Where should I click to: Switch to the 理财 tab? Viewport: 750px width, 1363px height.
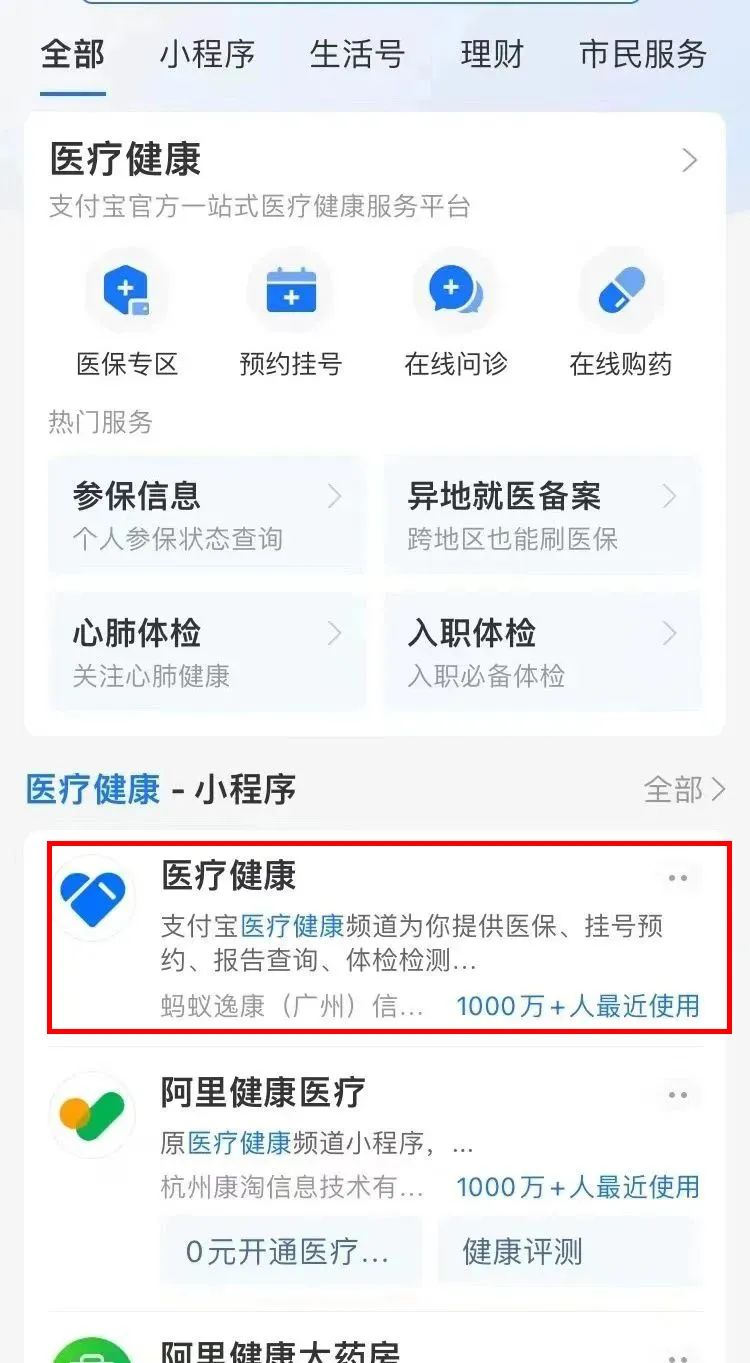(492, 53)
